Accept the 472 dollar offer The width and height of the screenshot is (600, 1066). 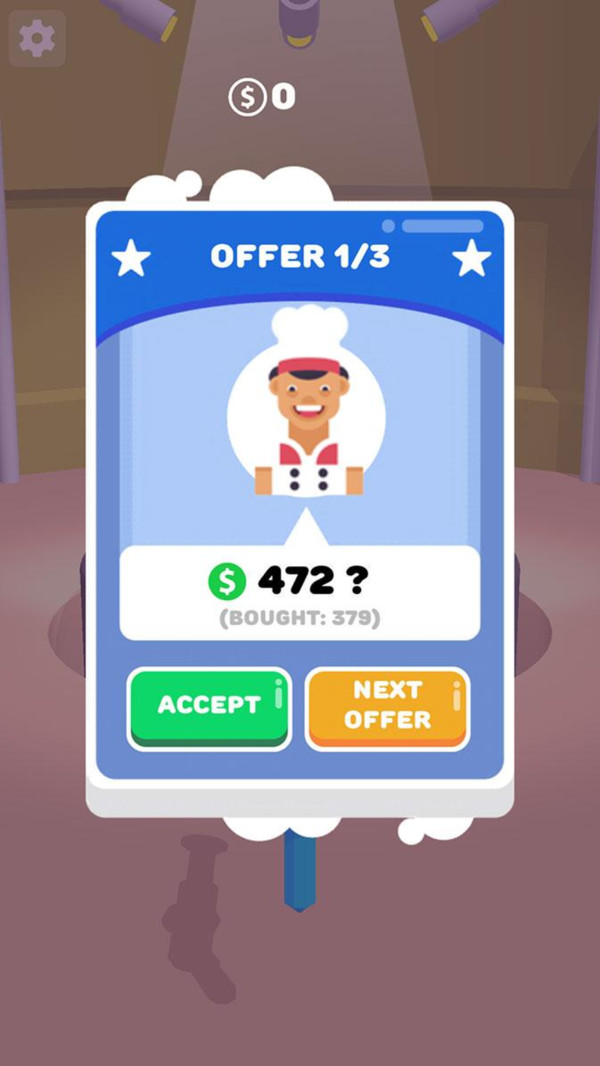click(x=209, y=706)
